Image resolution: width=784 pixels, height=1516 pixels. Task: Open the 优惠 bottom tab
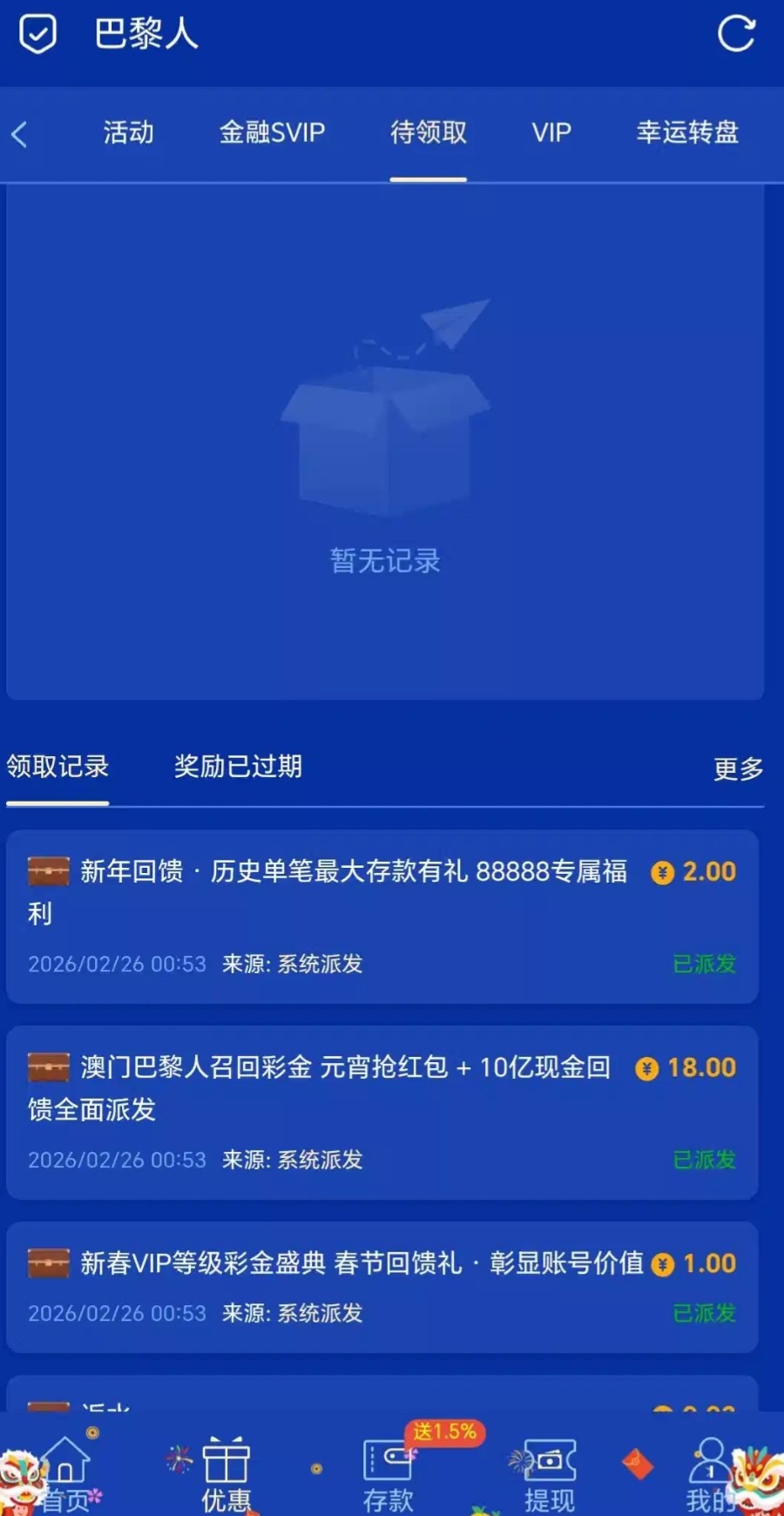click(226, 1472)
